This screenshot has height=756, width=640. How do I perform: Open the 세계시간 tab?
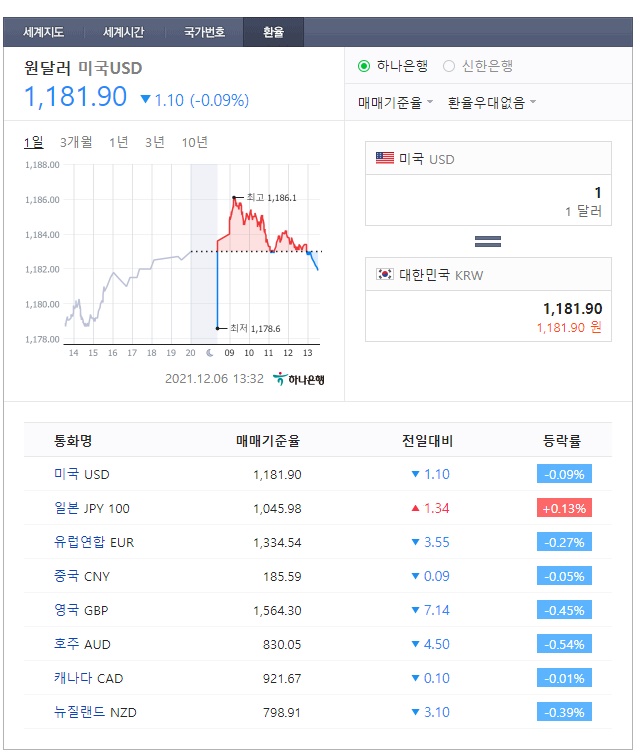click(x=123, y=32)
